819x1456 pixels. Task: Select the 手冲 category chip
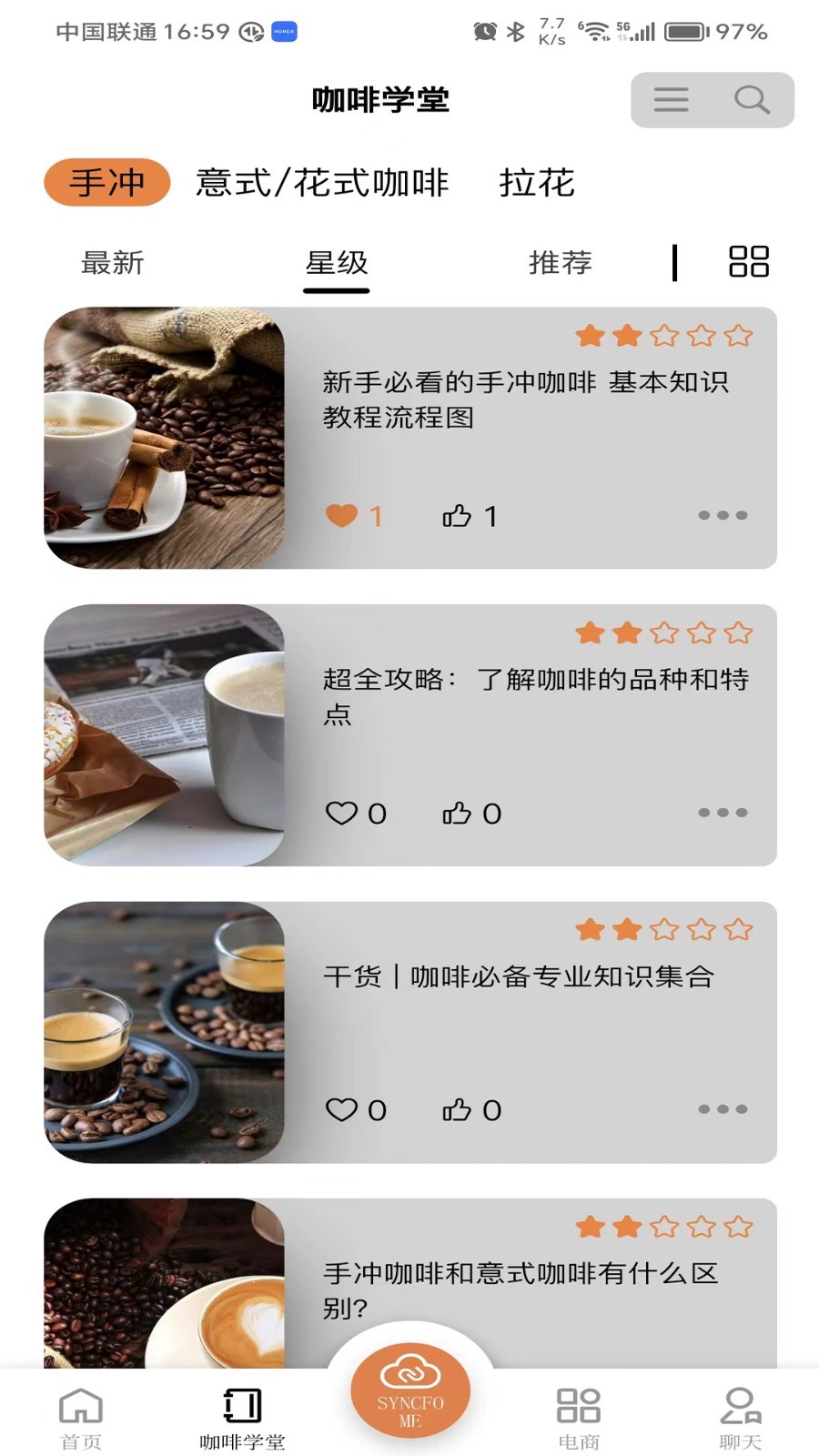point(107,183)
